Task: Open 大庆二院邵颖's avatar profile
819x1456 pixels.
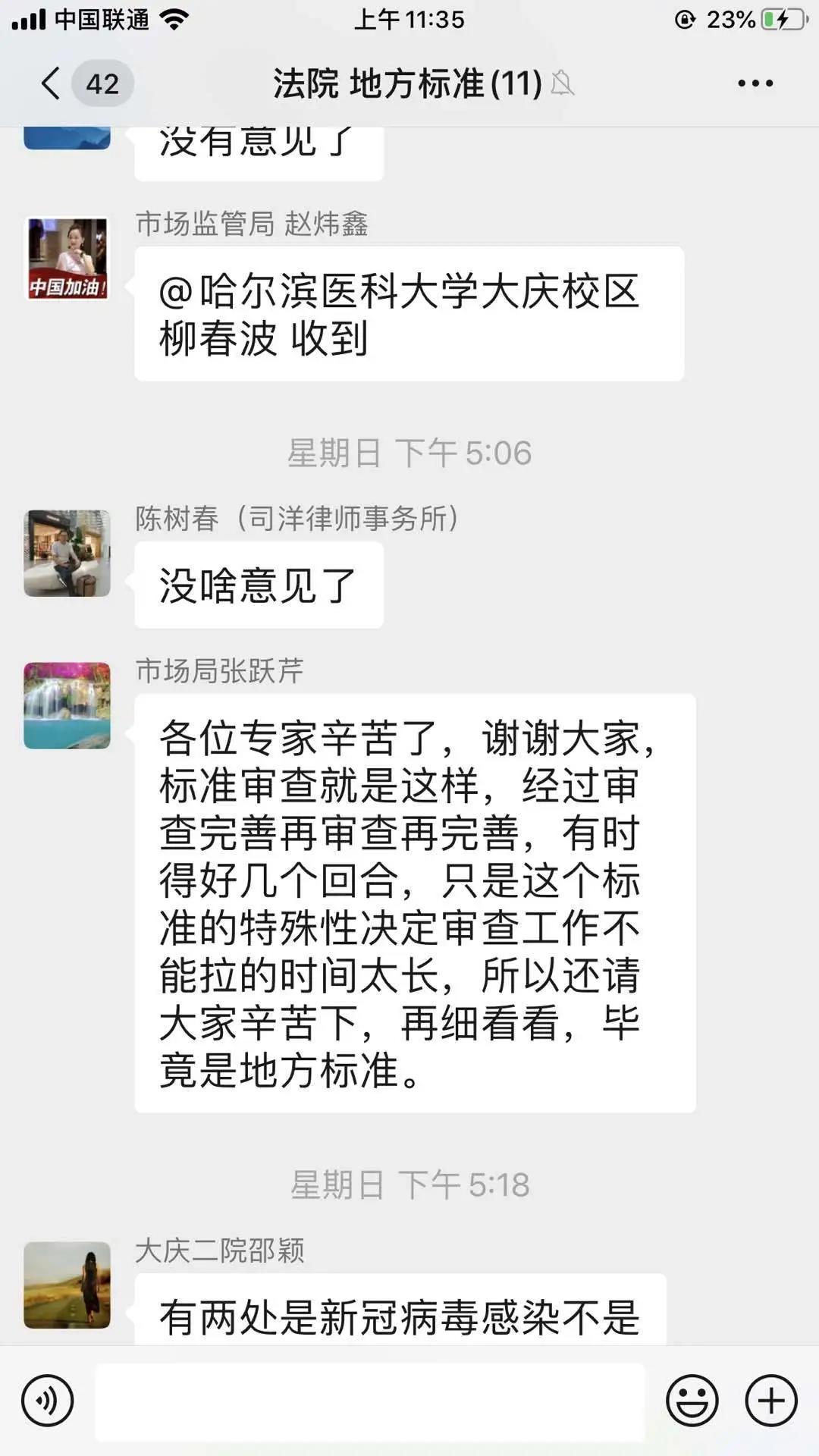Action: click(x=67, y=1285)
